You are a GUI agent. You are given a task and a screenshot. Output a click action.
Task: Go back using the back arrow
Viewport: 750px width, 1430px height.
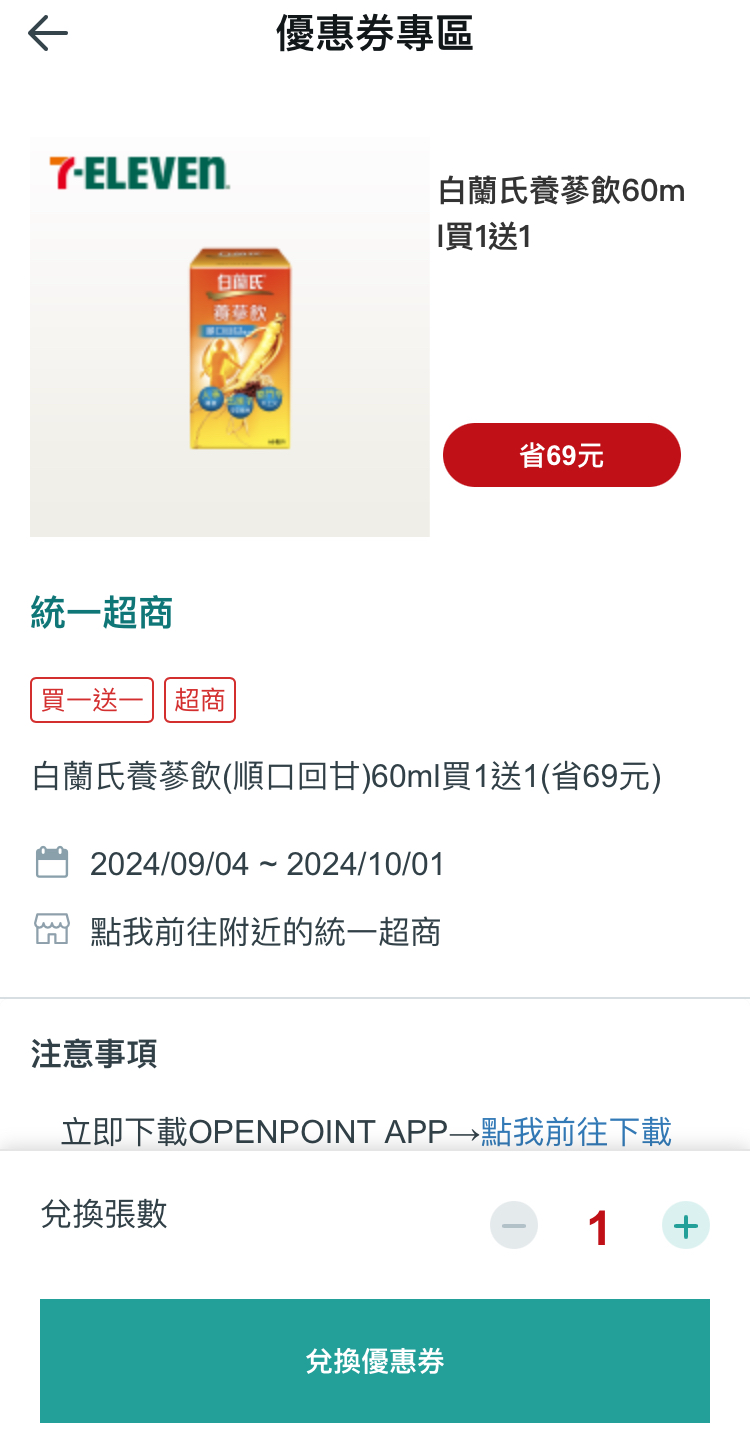[x=48, y=34]
